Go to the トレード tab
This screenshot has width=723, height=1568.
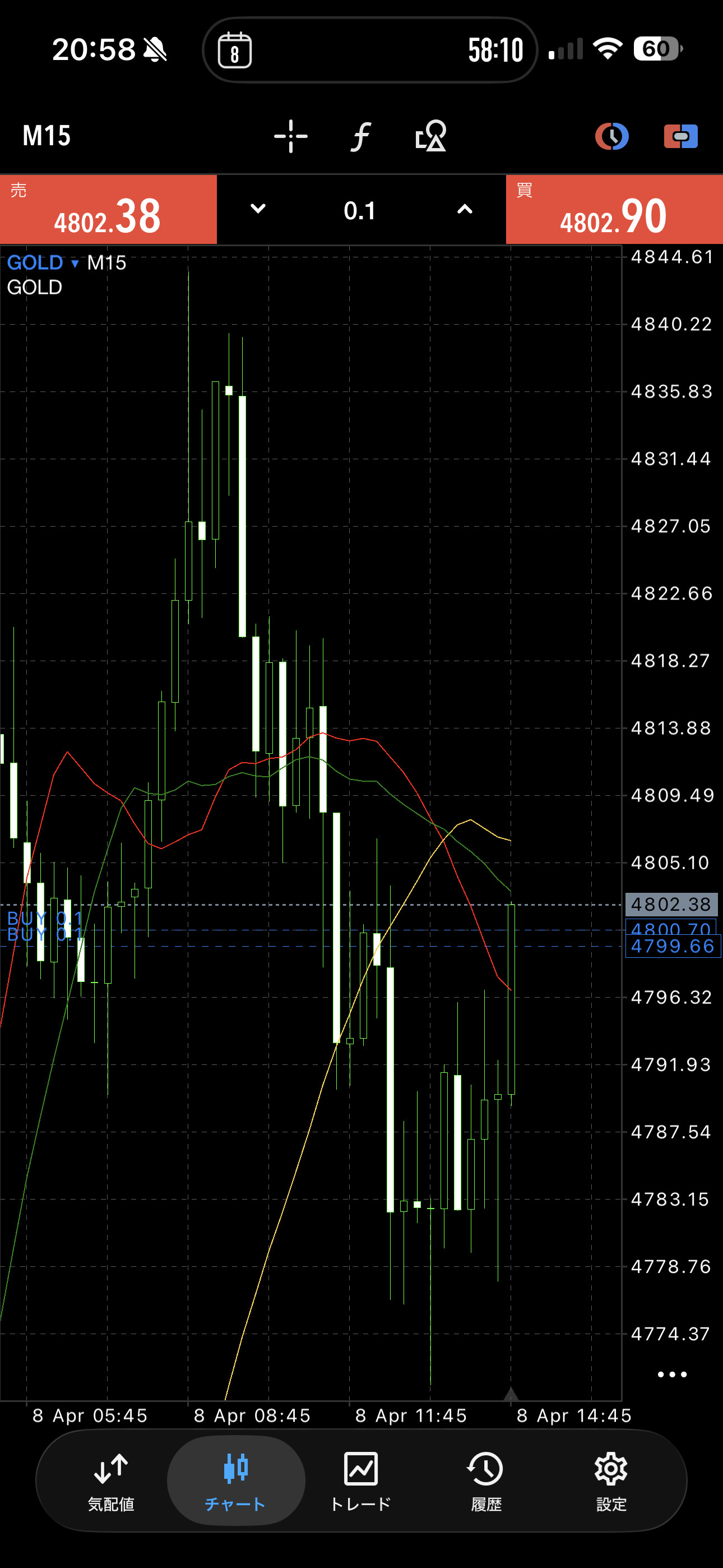tap(360, 1481)
